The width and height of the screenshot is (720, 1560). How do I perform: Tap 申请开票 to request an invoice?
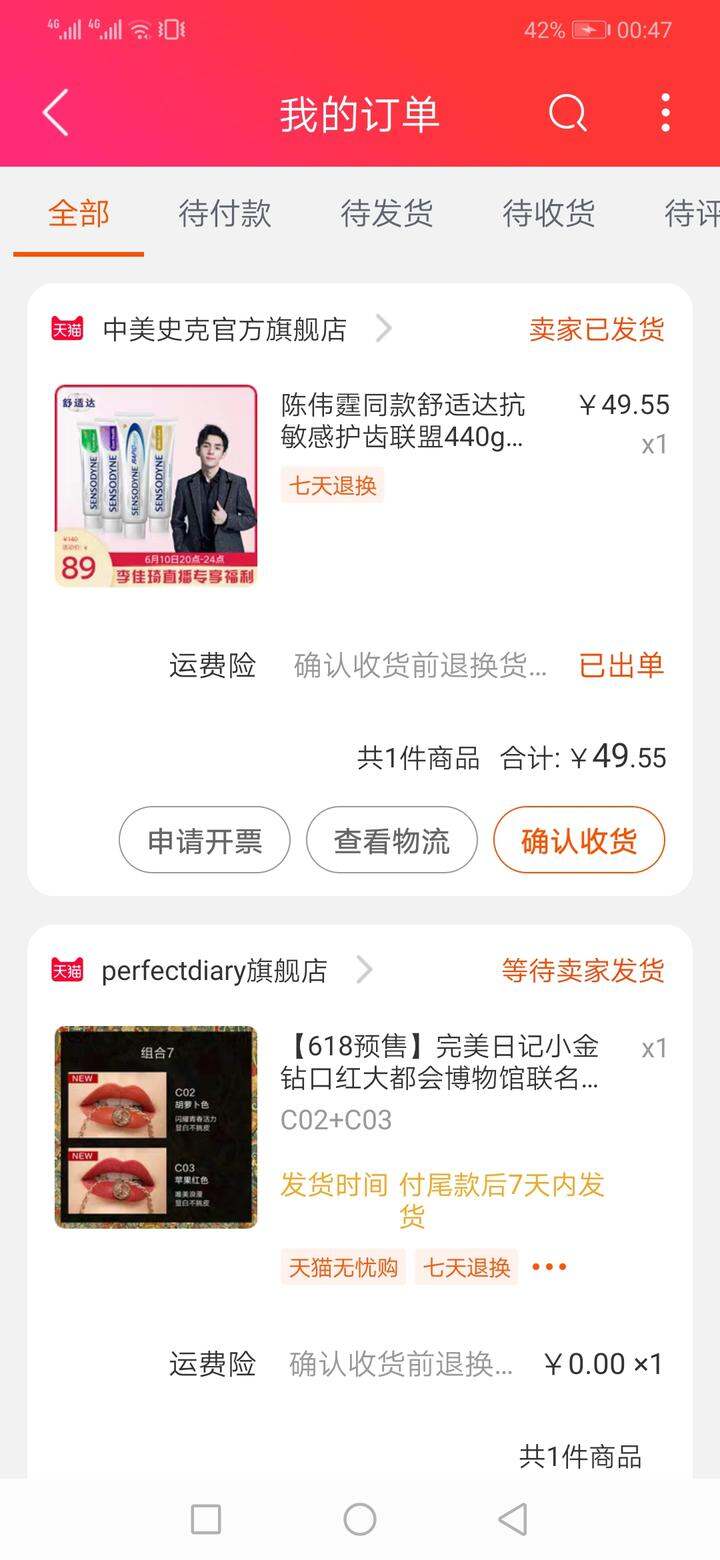205,840
